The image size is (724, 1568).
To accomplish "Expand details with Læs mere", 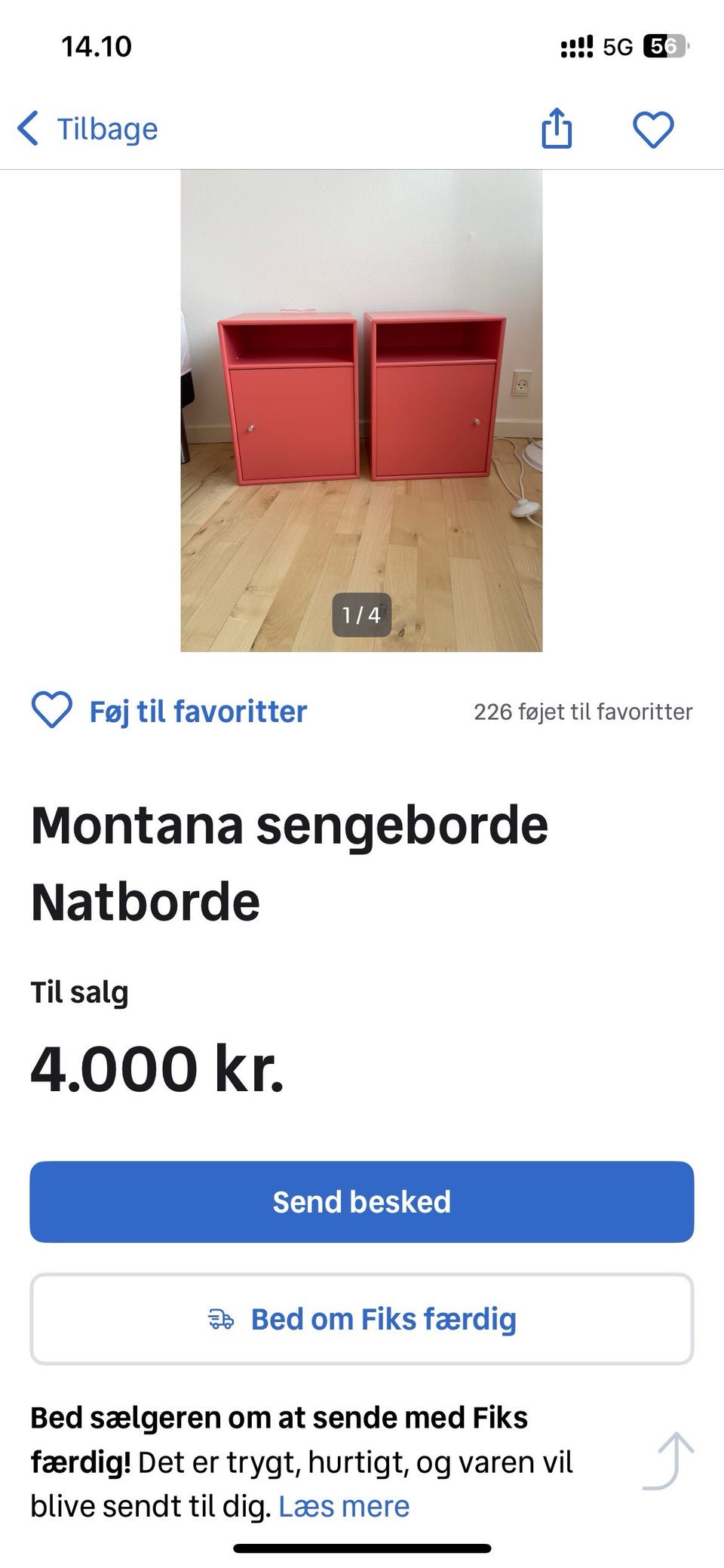I will [344, 1505].
